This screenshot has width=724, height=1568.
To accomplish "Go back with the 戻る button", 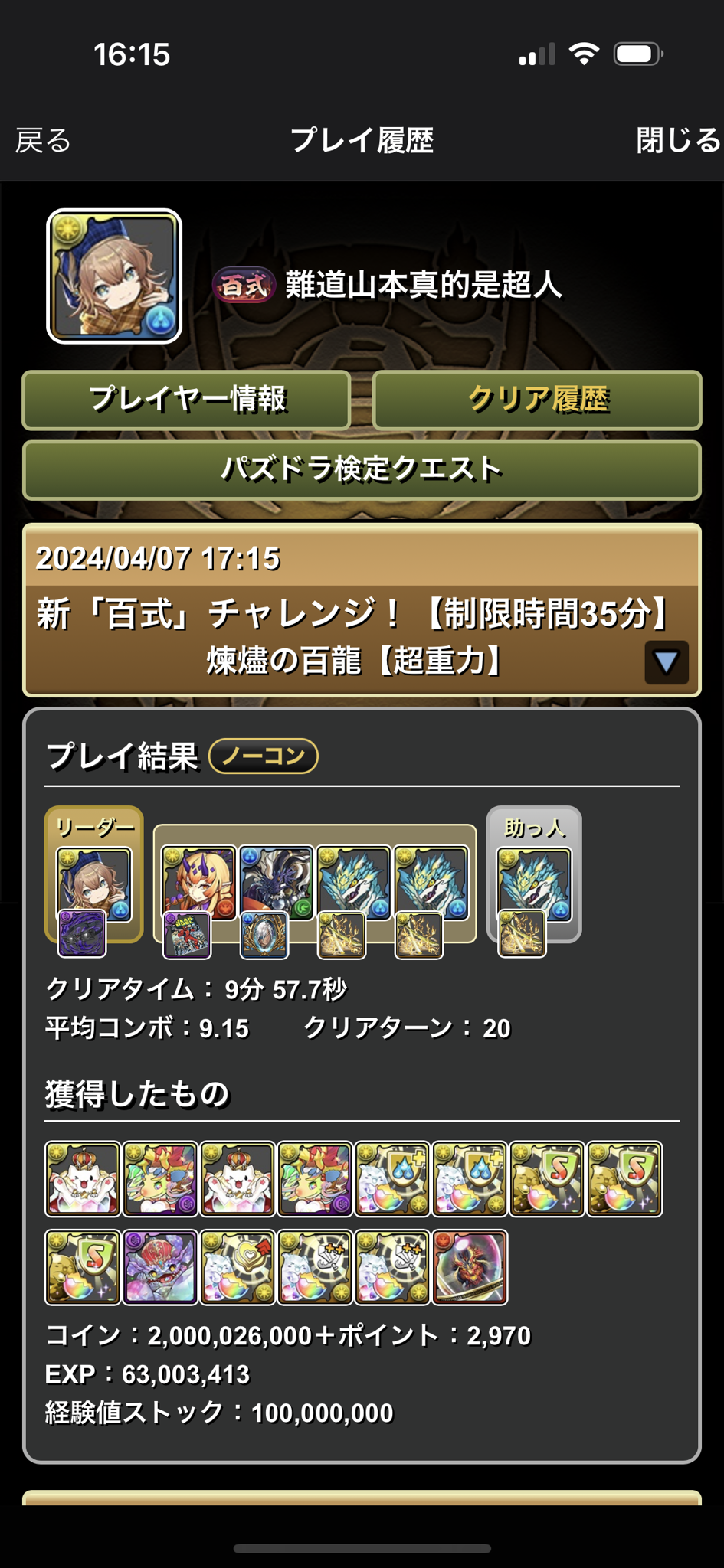I will 44,141.
